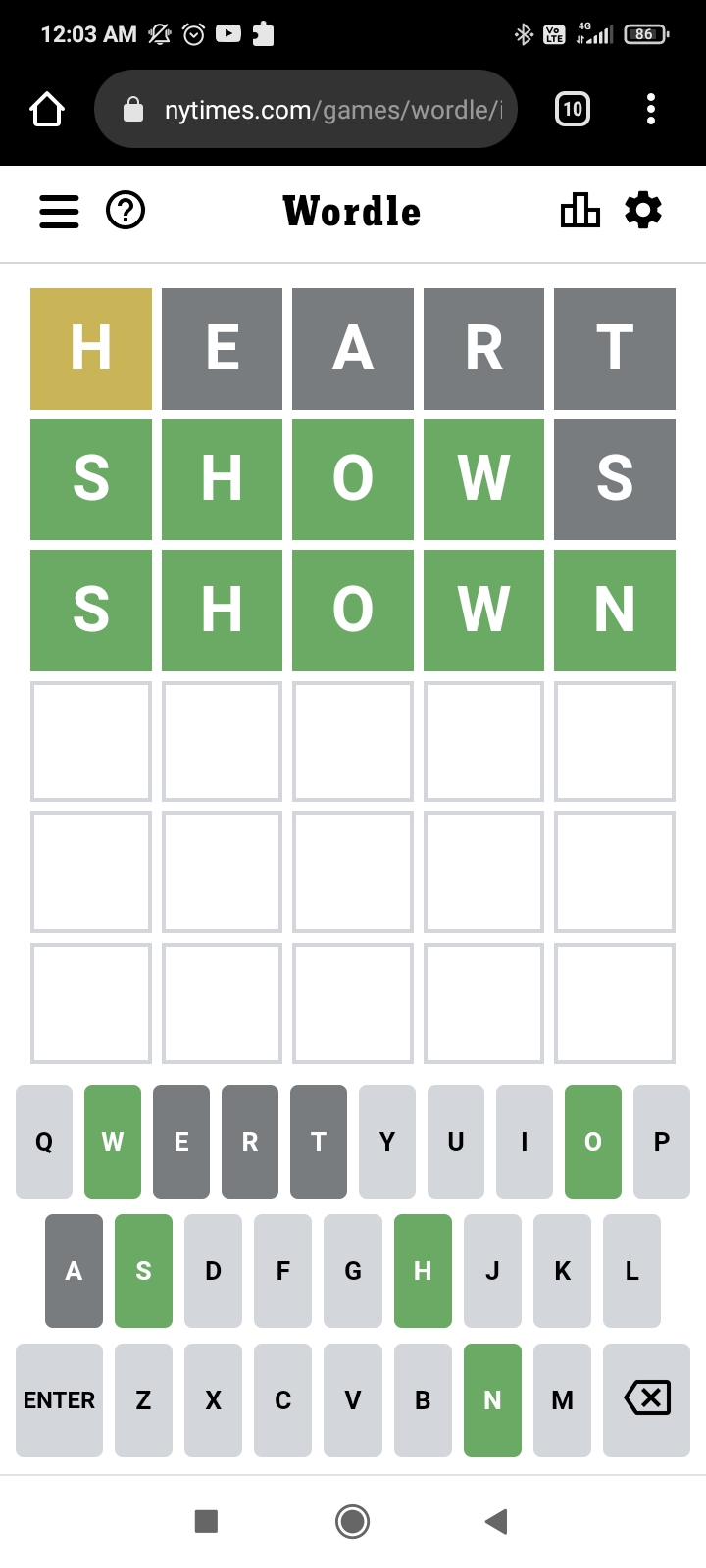View the statistics bar chart icon
Image resolution: width=706 pixels, height=1568 pixels.
(x=580, y=210)
